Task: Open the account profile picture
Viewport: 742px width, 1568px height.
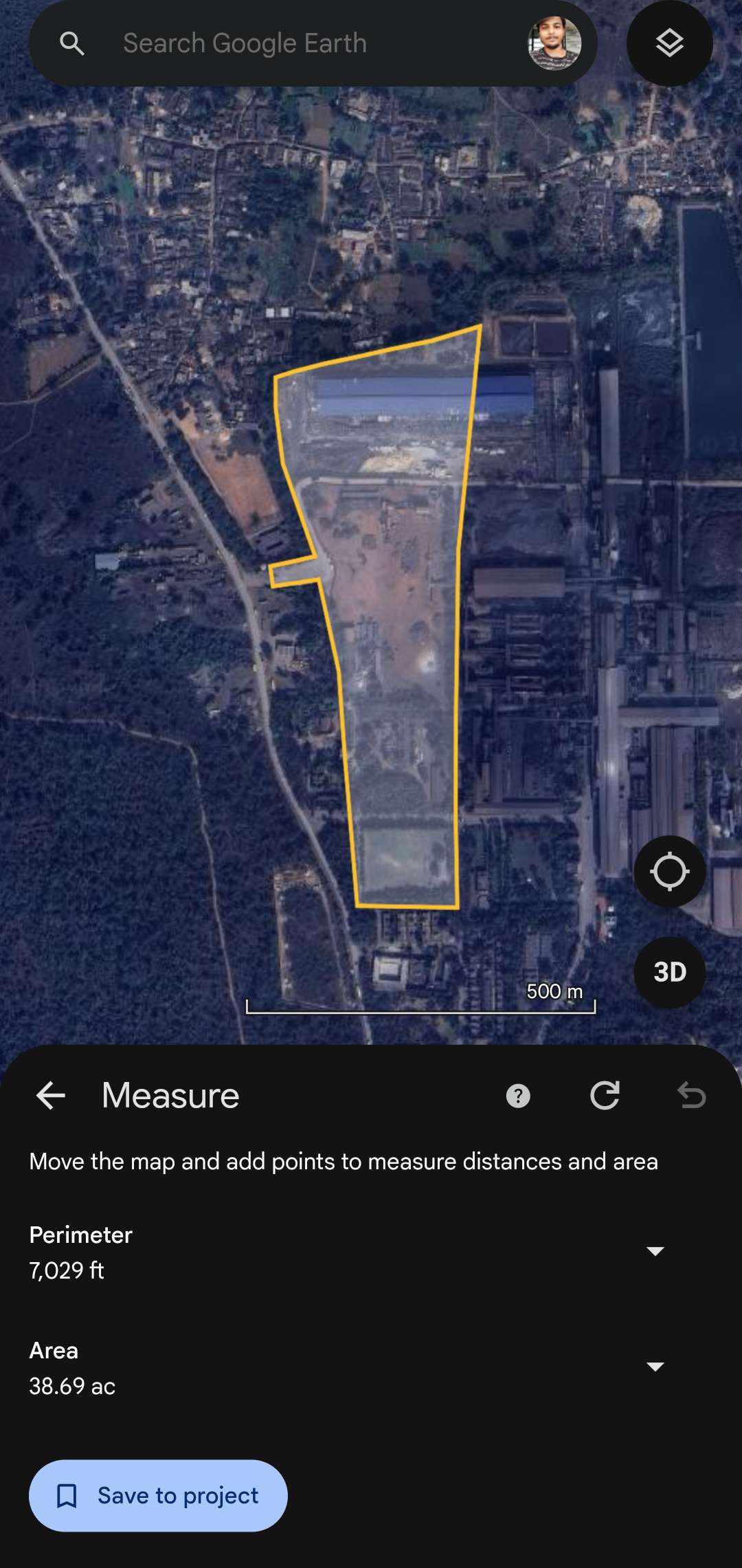Action: pyautogui.click(x=554, y=43)
